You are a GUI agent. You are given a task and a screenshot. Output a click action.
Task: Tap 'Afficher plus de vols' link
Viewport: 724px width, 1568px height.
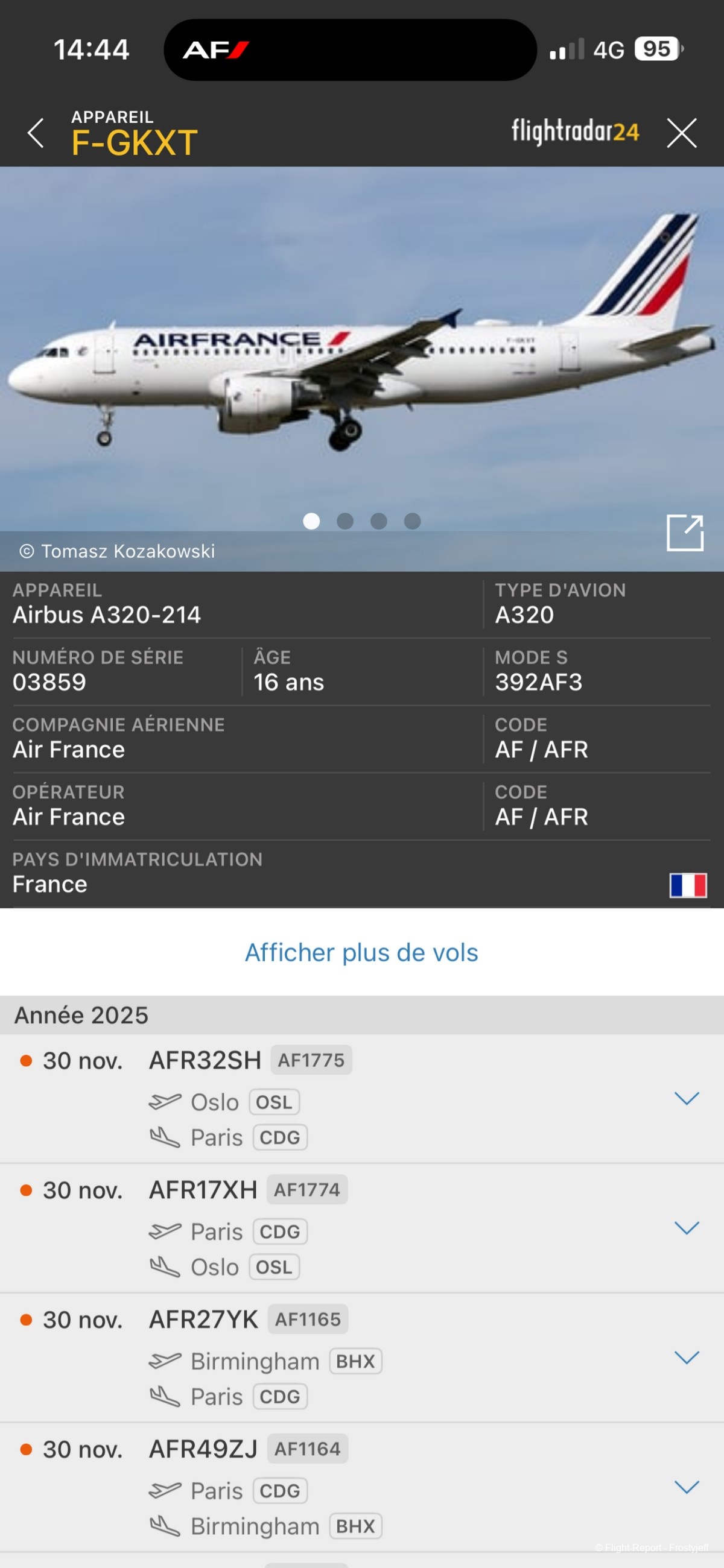(x=361, y=952)
